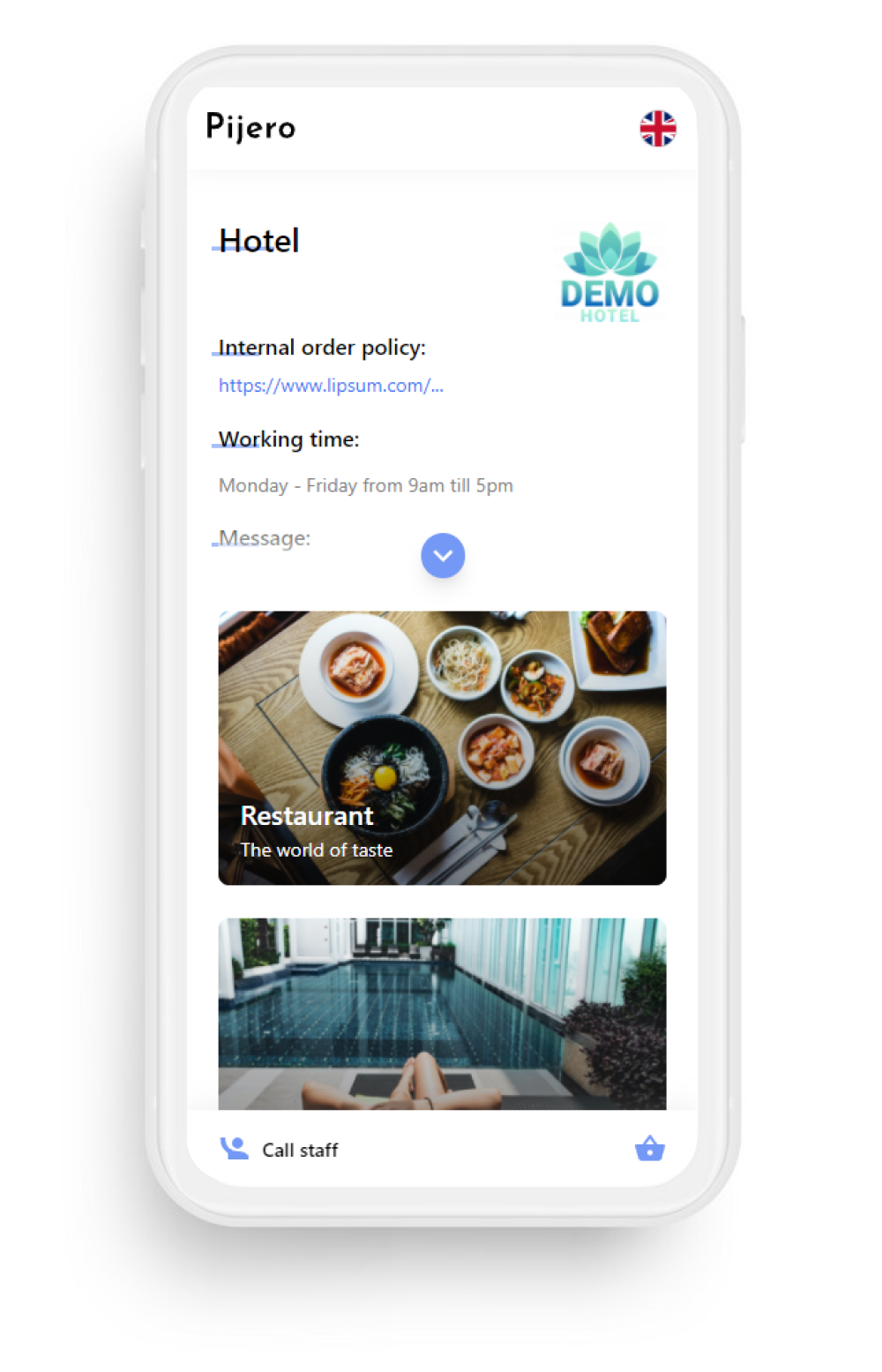
Task: Open the internal order policy lipsum link
Action: (331, 386)
